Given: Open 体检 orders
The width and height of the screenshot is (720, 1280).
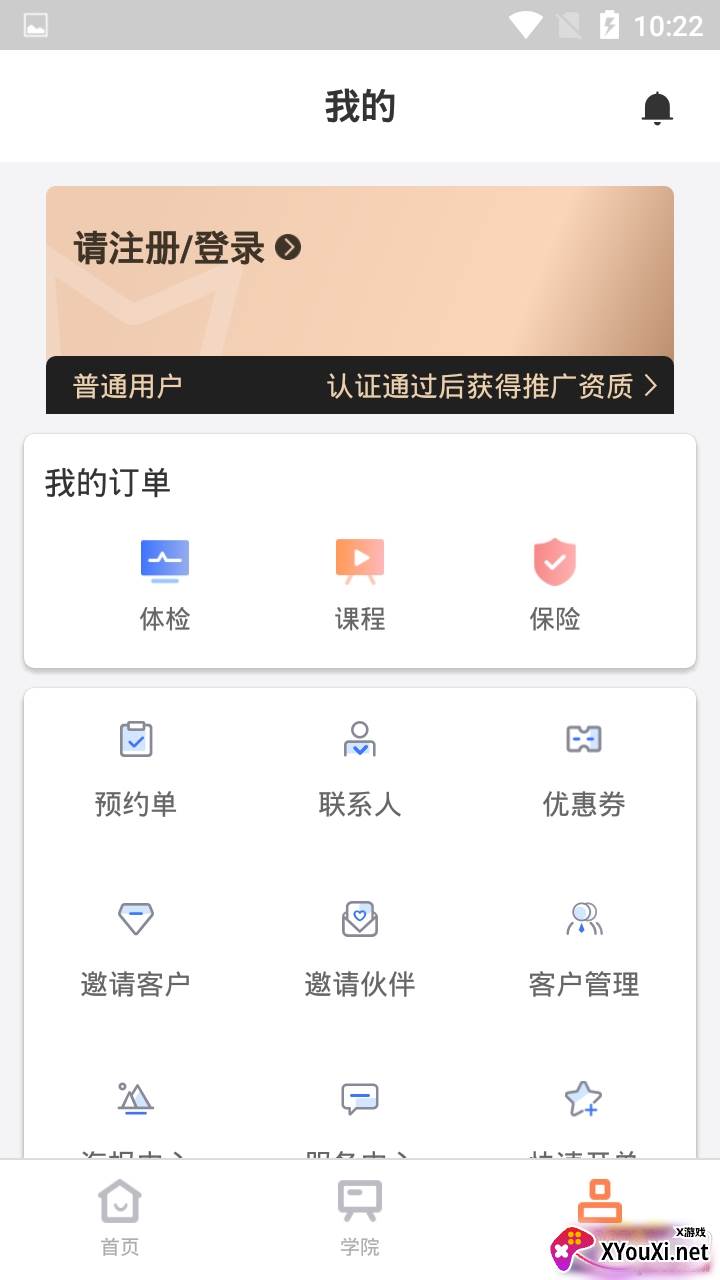Looking at the screenshot, I should tap(165, 585).
